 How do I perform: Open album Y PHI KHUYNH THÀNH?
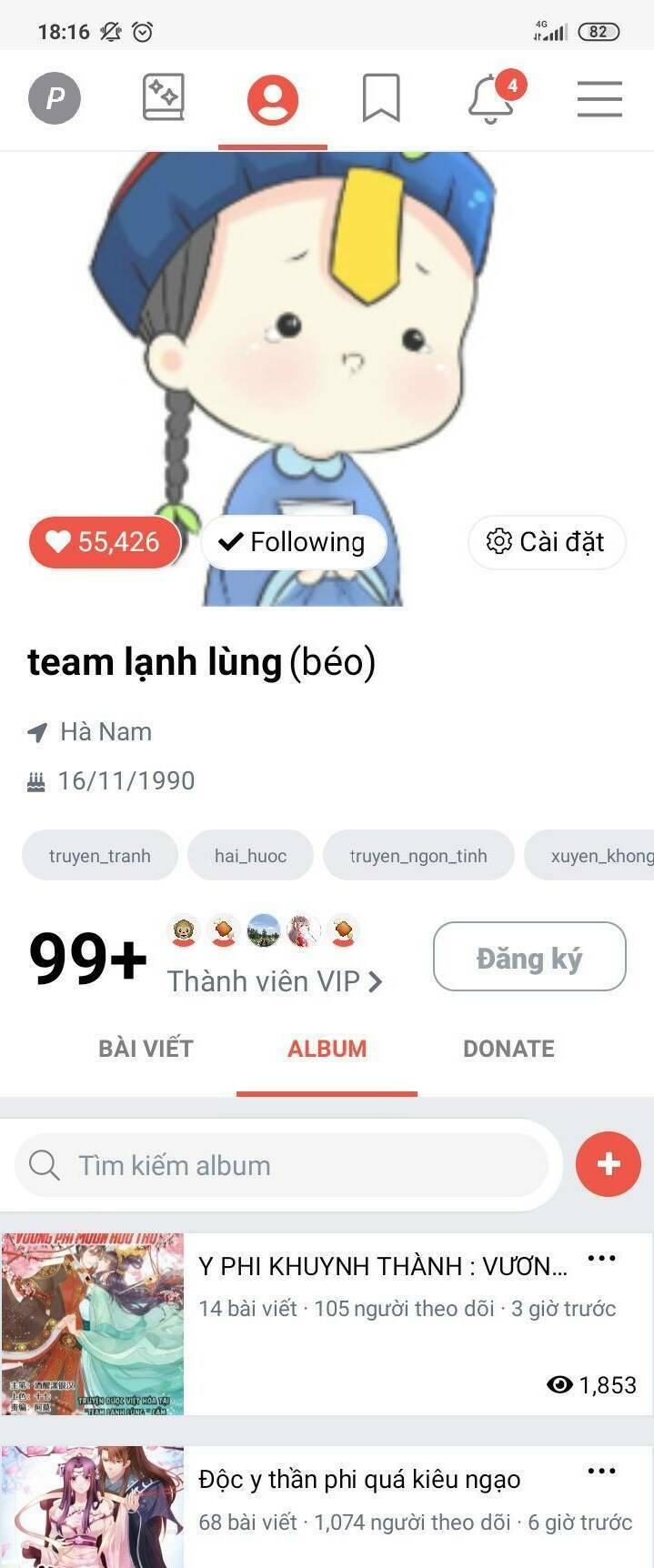pos(382,1266)
